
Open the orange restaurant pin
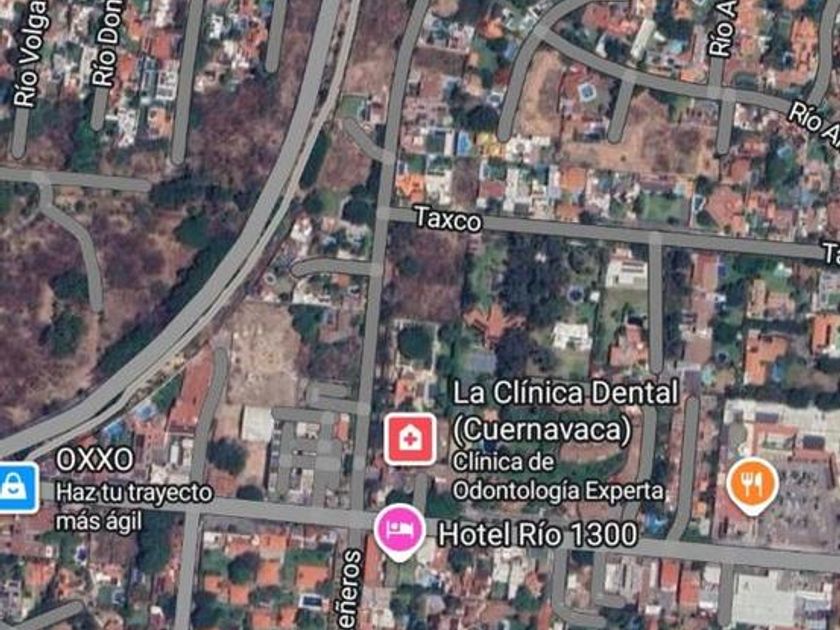752,485
